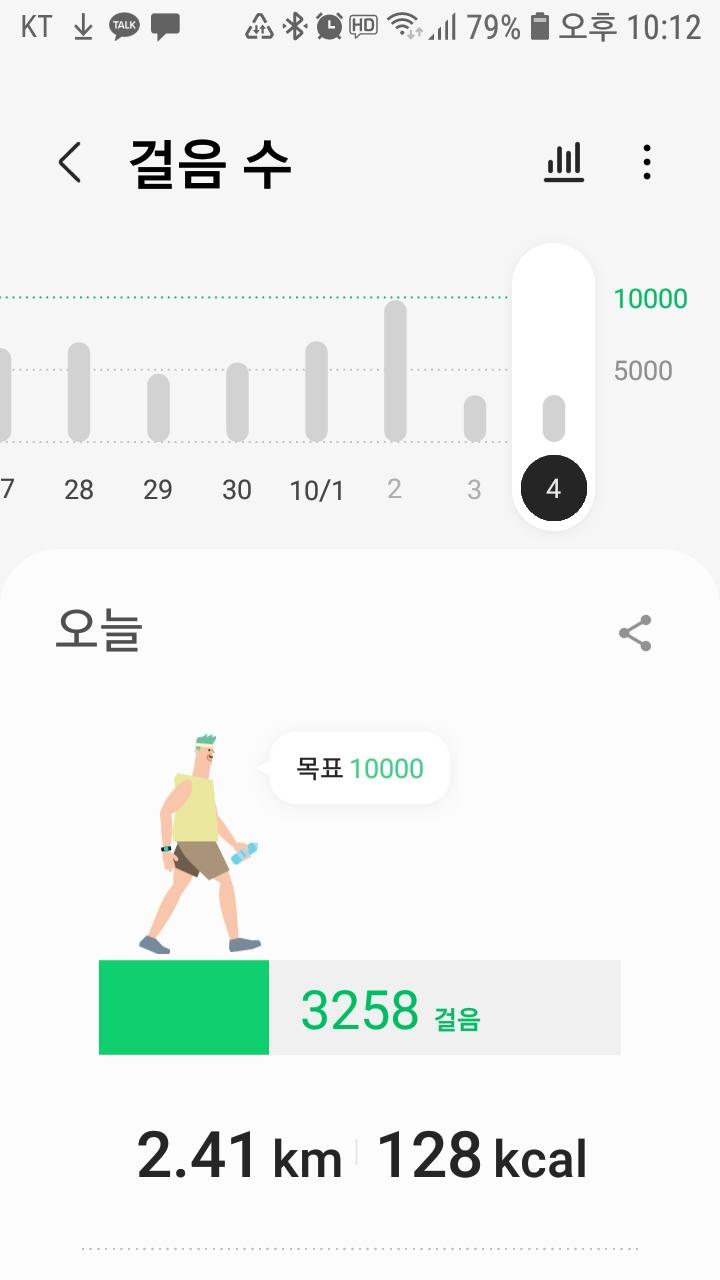The height and width of the screenshot is (1280, 720).
Task: Go back from the 걸음 수 screen
Action: coord(69,162)
